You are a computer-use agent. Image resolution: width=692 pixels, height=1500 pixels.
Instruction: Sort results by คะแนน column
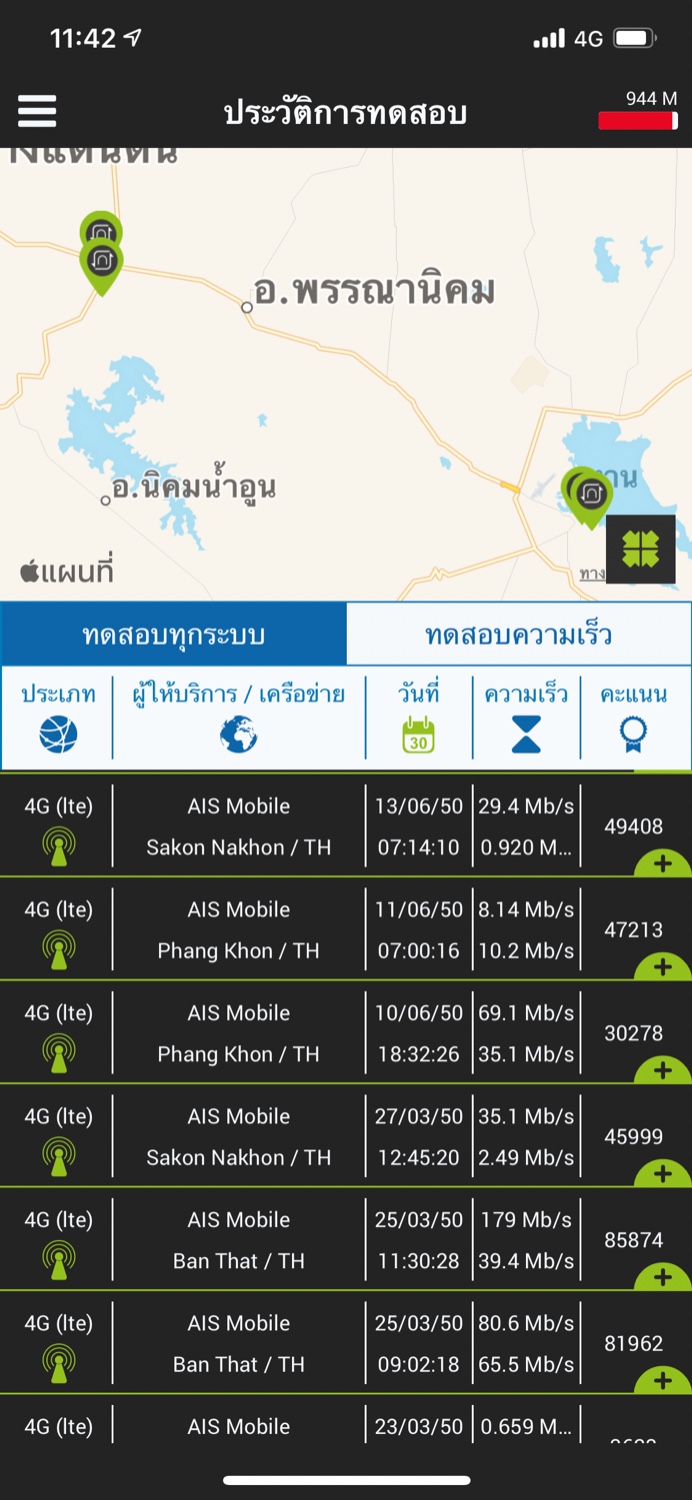click(634, 718)
